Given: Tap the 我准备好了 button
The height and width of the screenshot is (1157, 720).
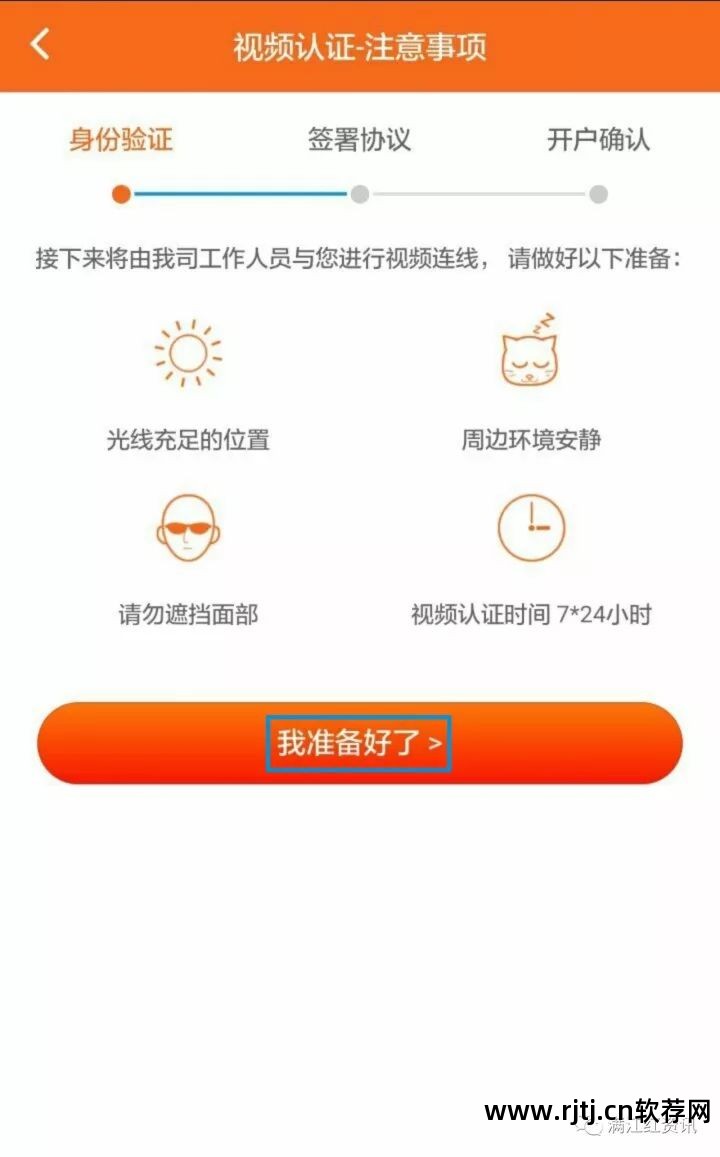Looking at the screenshot, I should (360, 742).
